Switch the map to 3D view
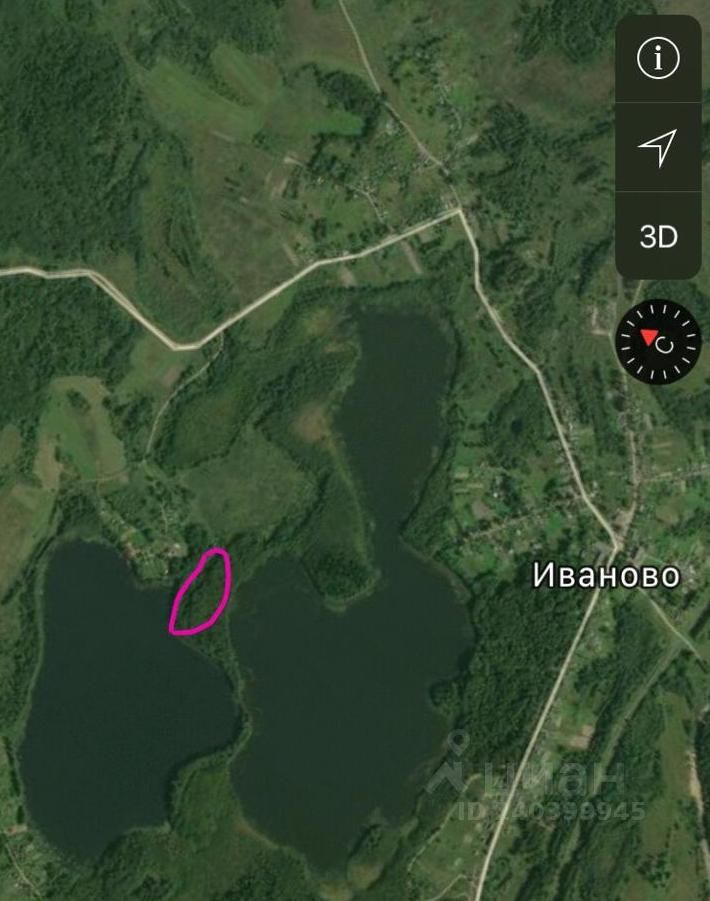This screenshot has height=901, width=710. pos(657,237)
